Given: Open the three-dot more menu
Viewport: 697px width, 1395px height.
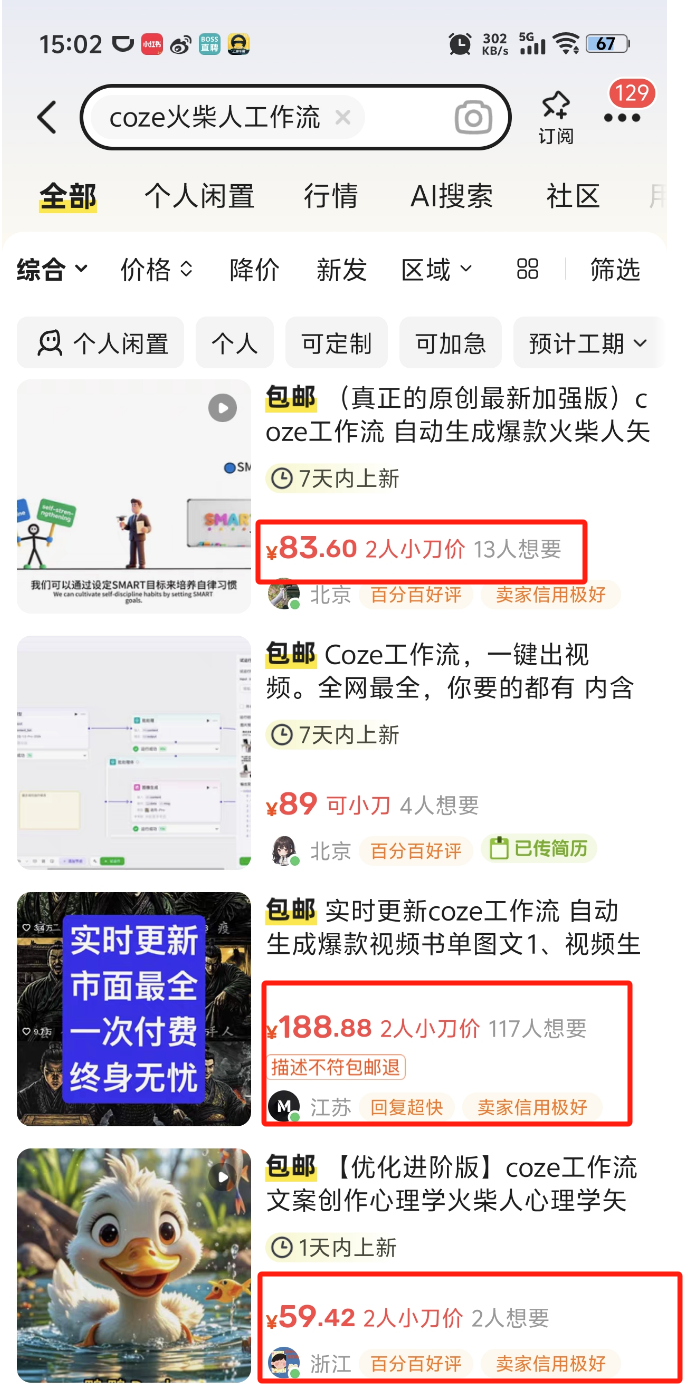Looking at the screenshot, I should (x=622, y=118).
